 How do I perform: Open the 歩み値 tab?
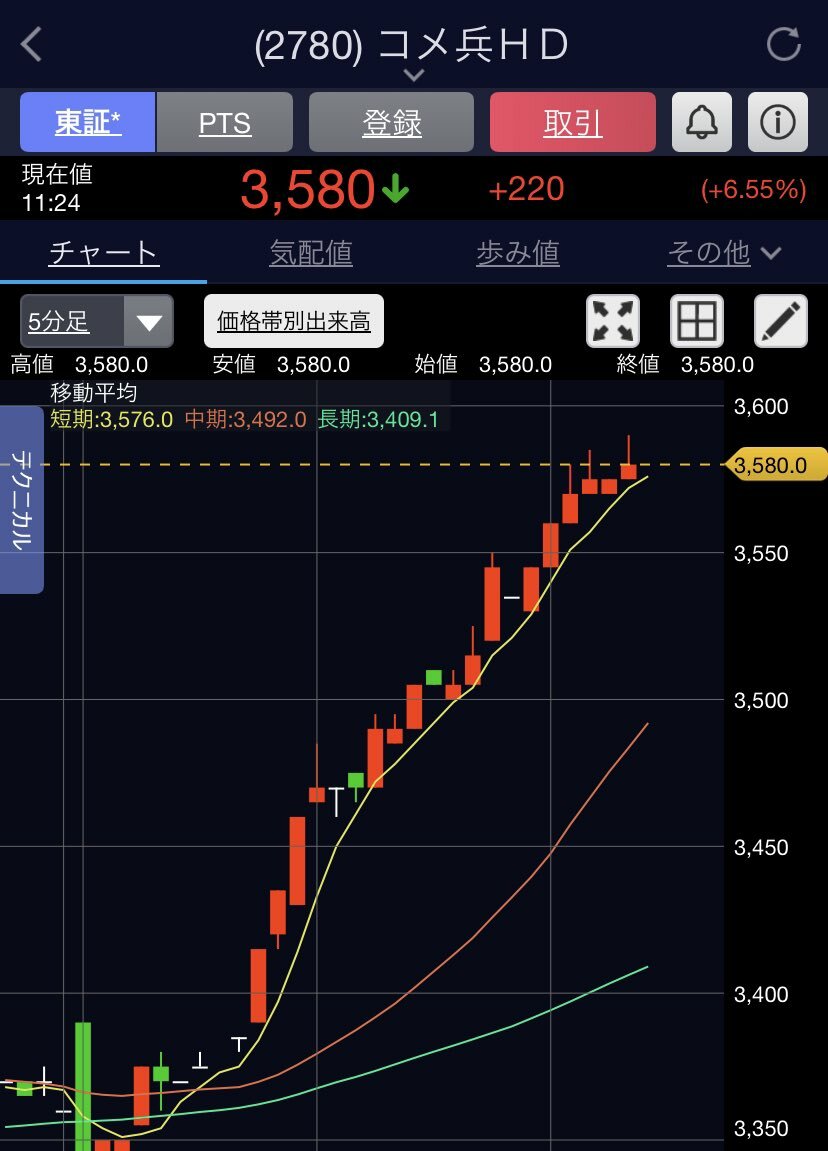tap(517, 253)
